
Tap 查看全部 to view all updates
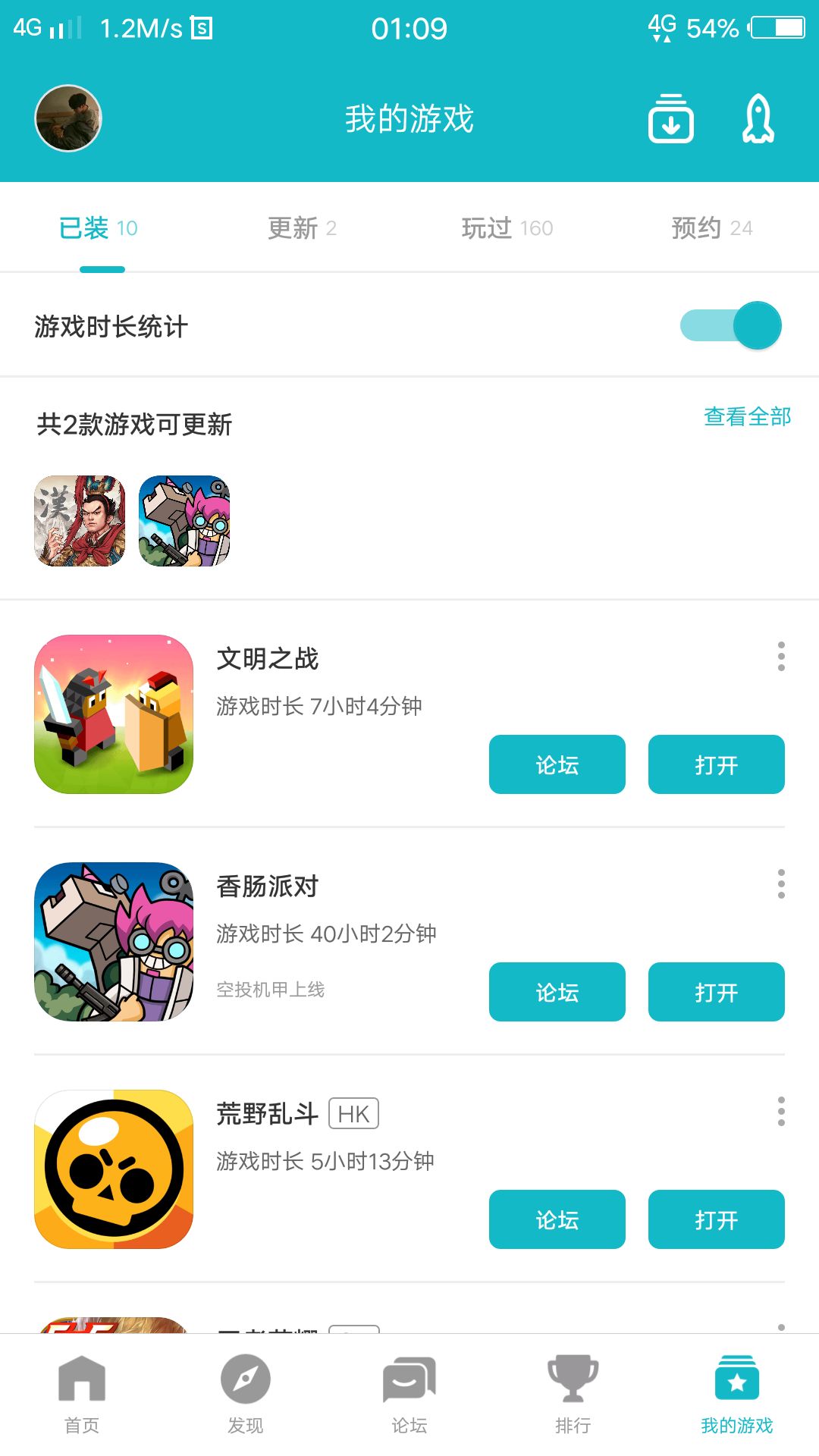[x=747, y=416]
